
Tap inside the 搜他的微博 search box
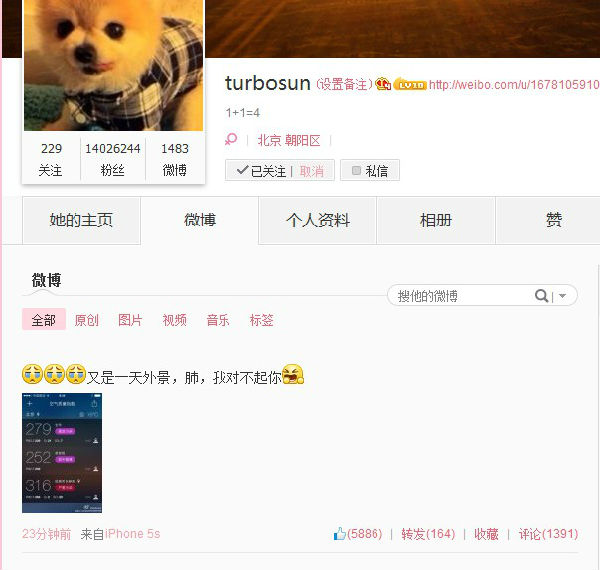pos(460,296)
